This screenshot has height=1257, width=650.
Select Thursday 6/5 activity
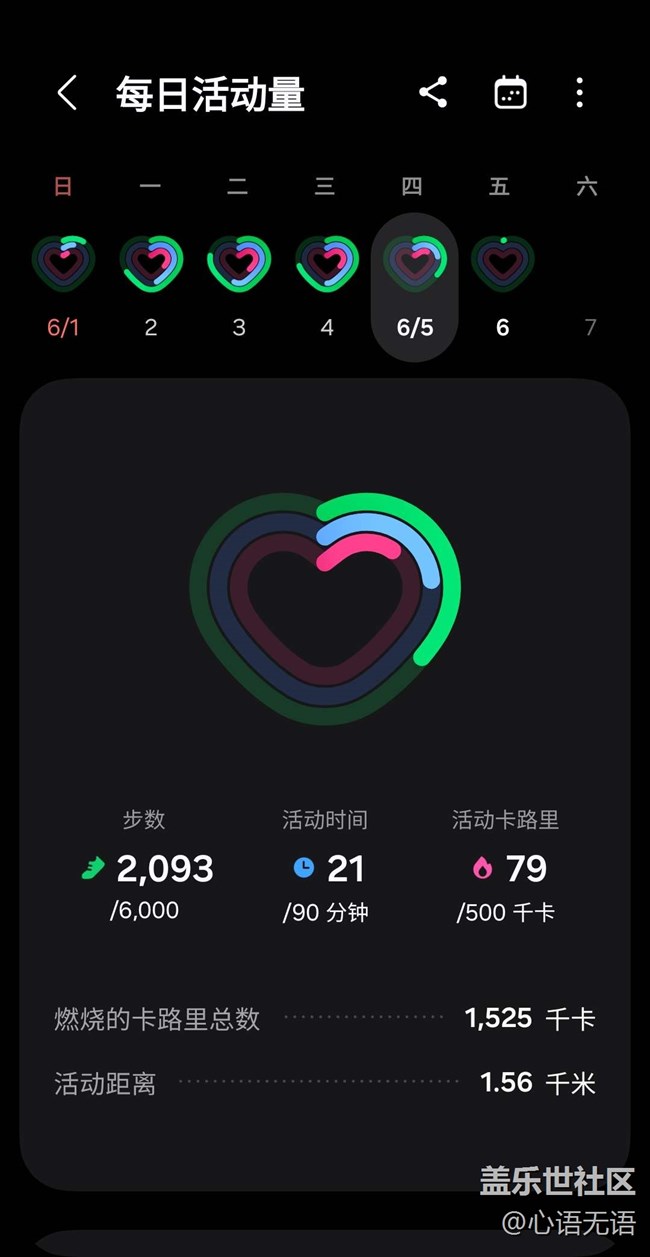[414, 287]
